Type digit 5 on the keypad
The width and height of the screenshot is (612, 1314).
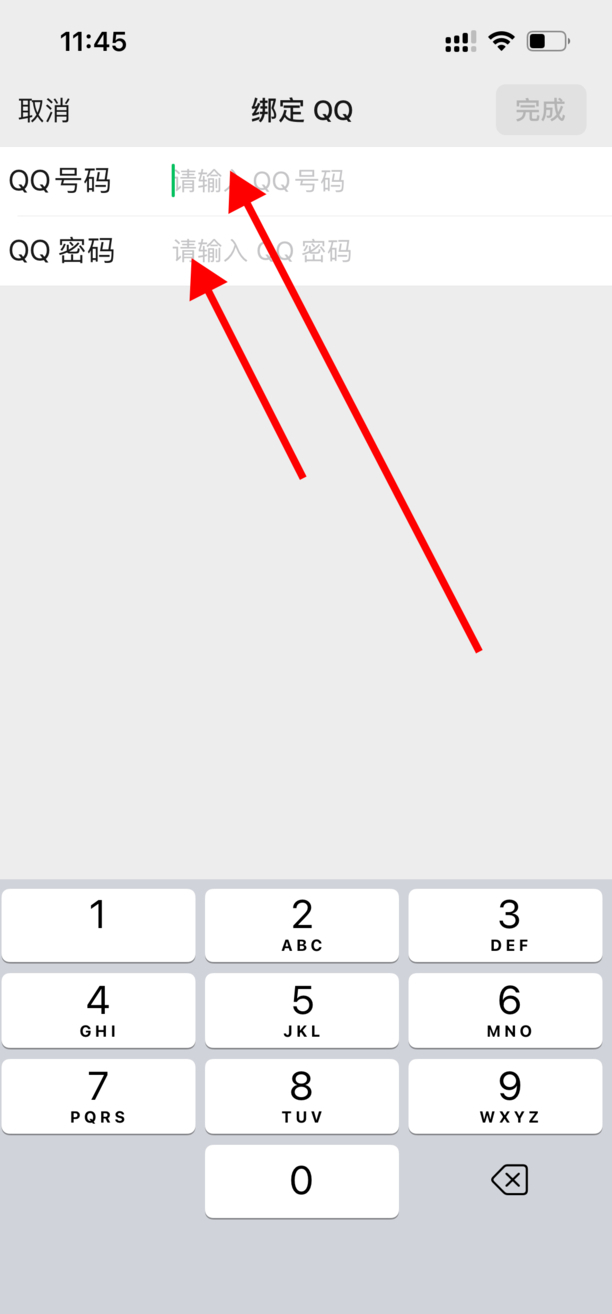pyautogui.click(x=302, y=1010)
